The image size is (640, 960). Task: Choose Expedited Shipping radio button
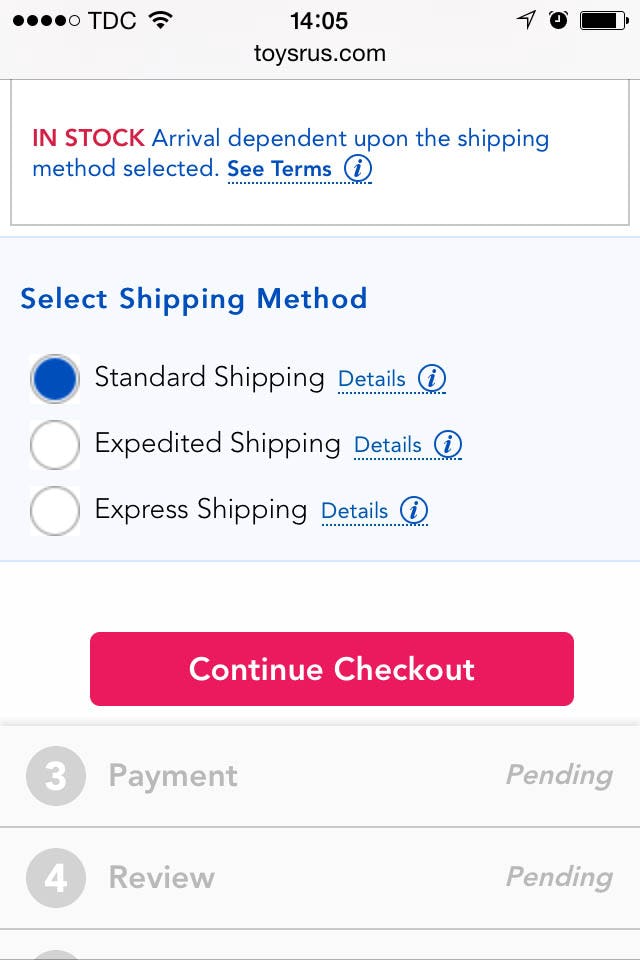tap(55, 445)
